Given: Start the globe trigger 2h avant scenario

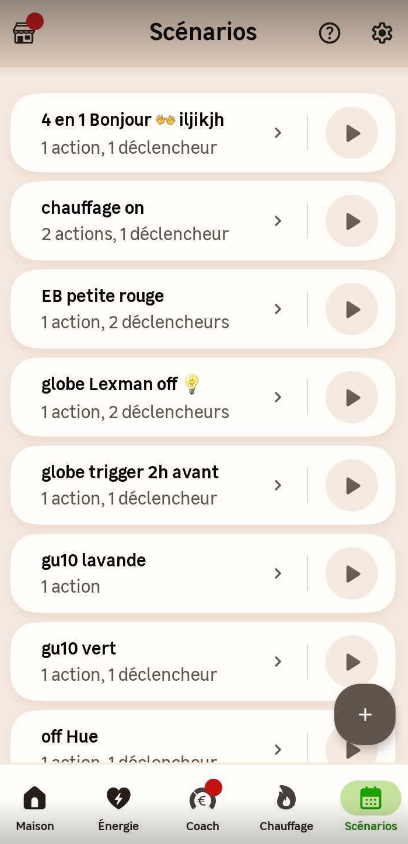Looking at the screenshot, I should tap(352, 486).
